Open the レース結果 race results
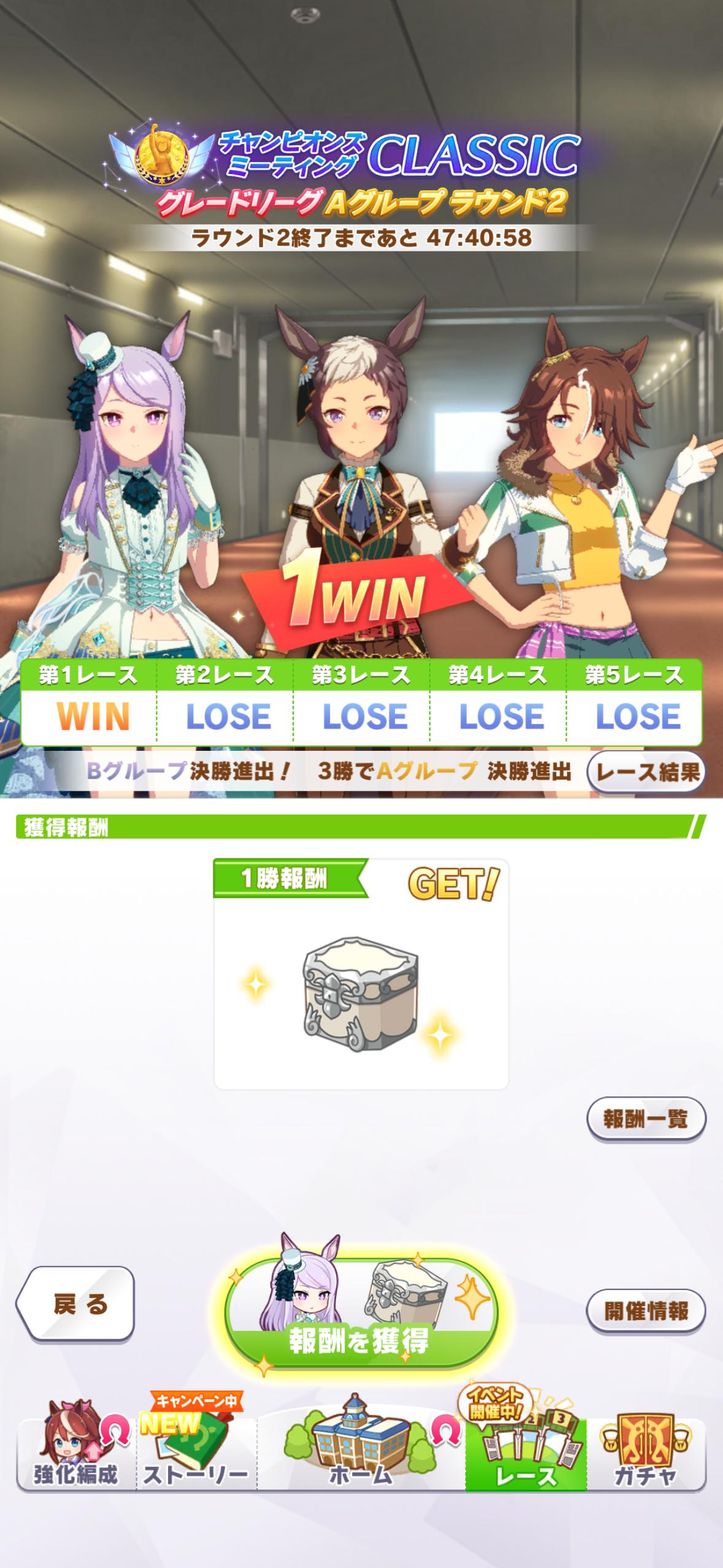Viewport: 723px width, 1568px height. [x=646, y=772]
